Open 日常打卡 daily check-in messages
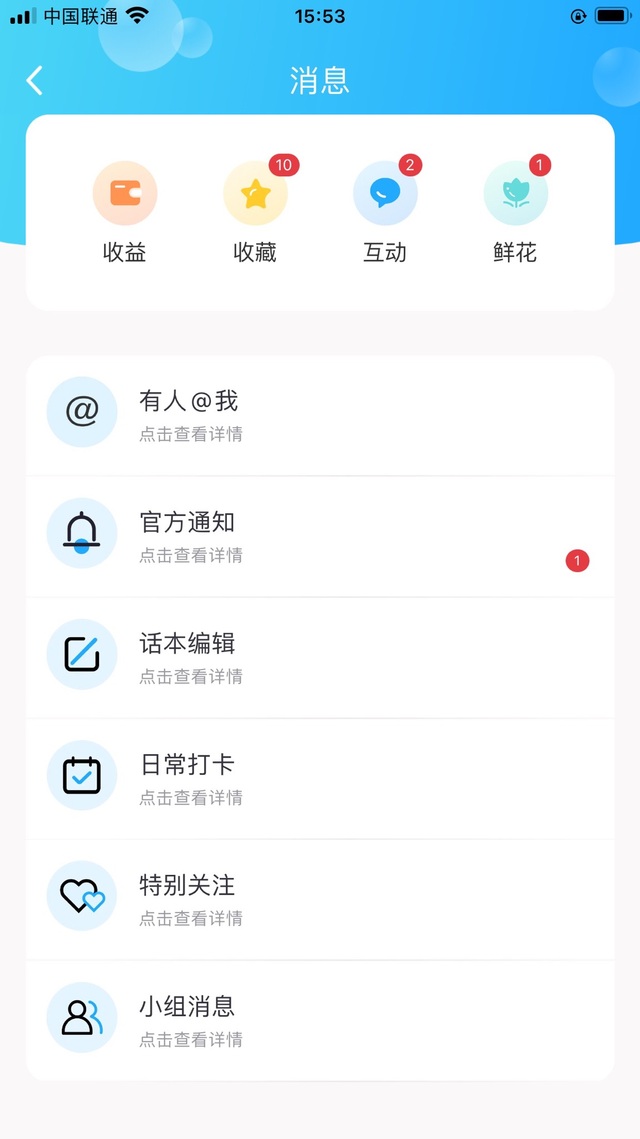 click(320, 779)
